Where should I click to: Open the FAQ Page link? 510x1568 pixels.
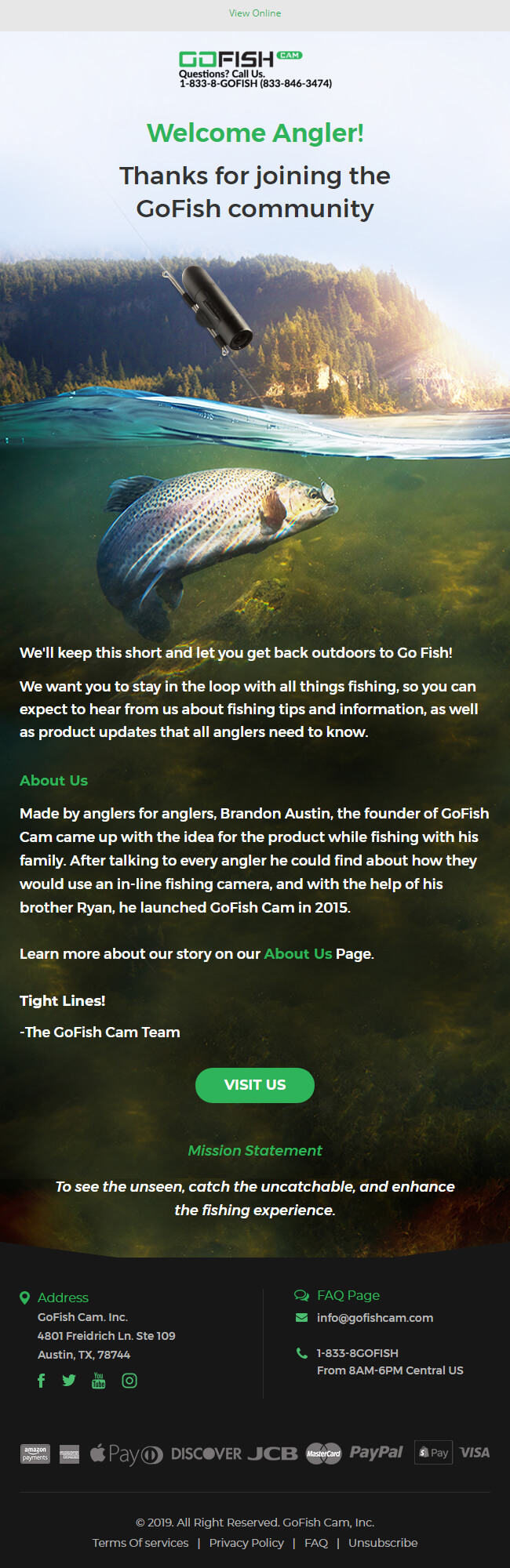tap(348, 1295)
